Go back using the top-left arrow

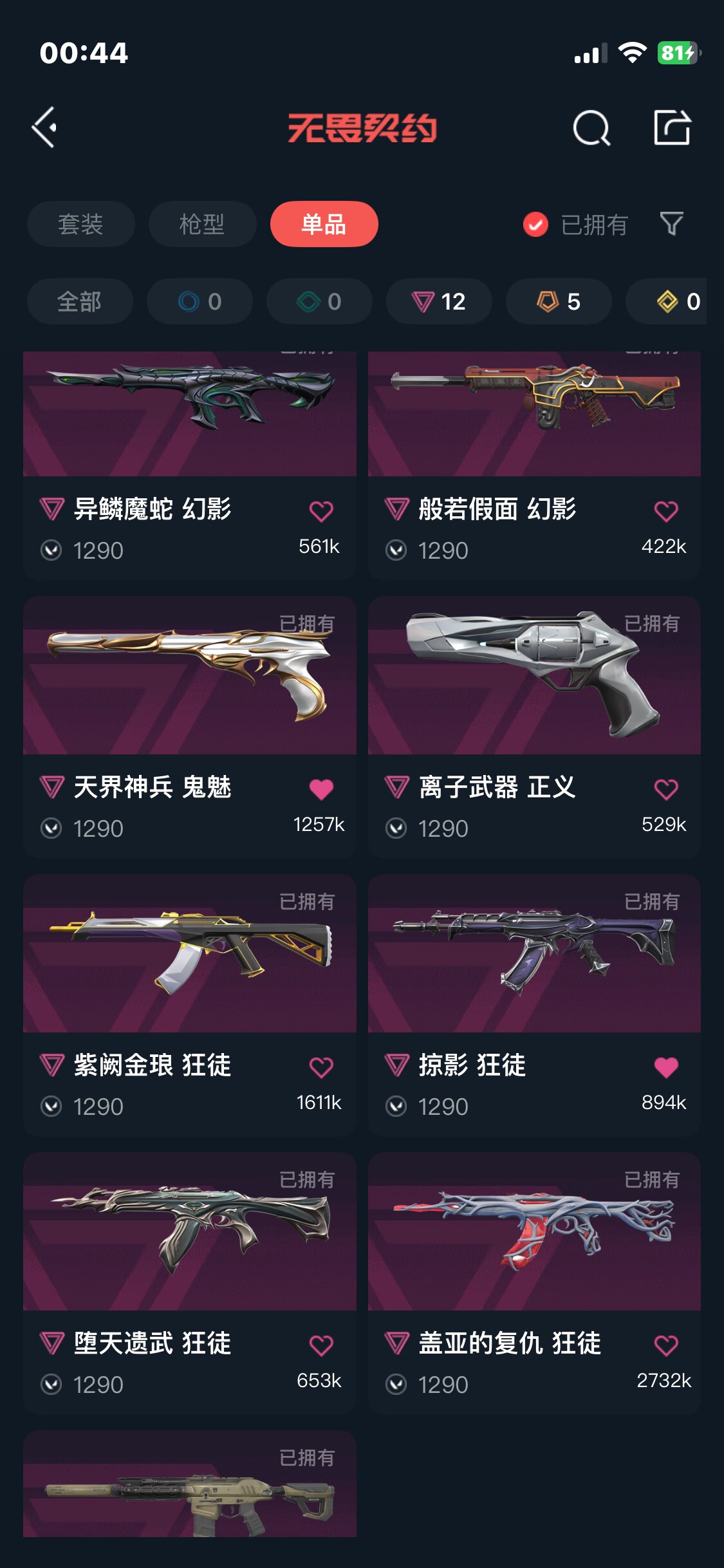click(x=44, y=127)
